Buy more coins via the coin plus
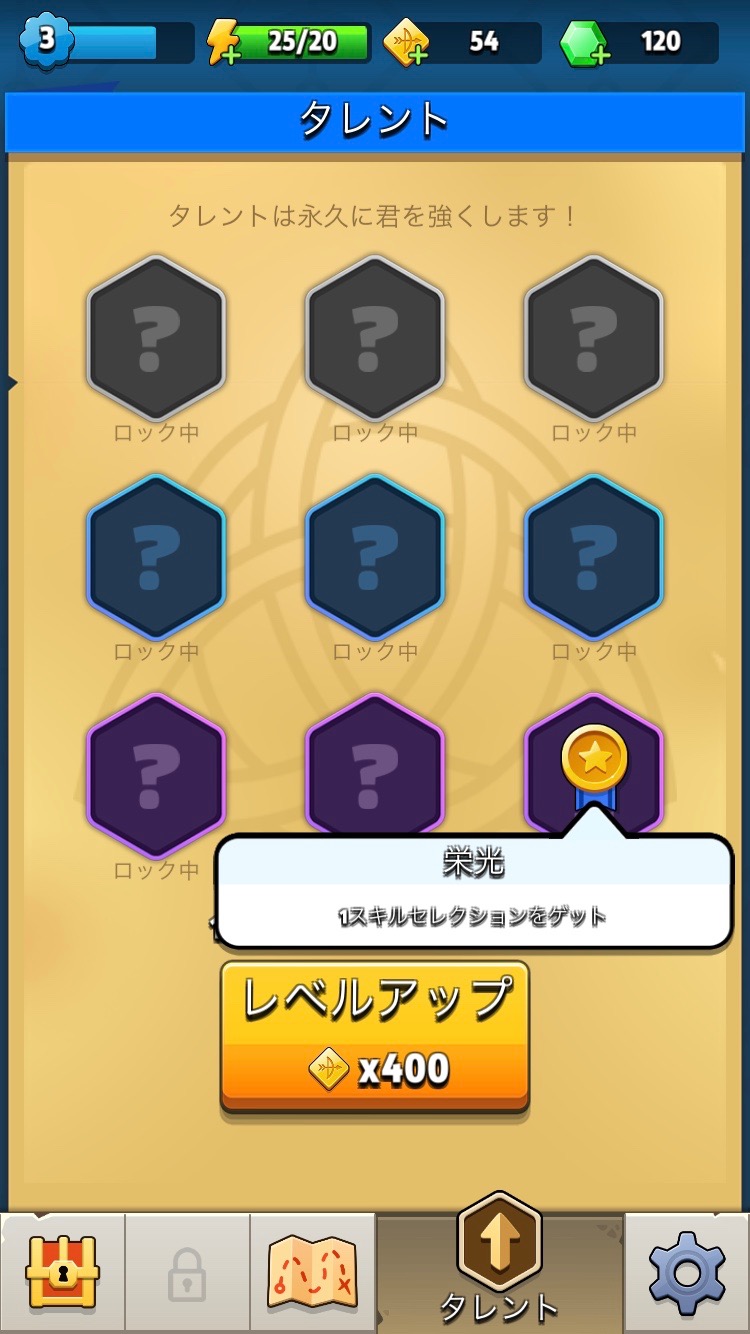Image resolution: width=750 pixels, height=1334 pixels. (406, 43)
